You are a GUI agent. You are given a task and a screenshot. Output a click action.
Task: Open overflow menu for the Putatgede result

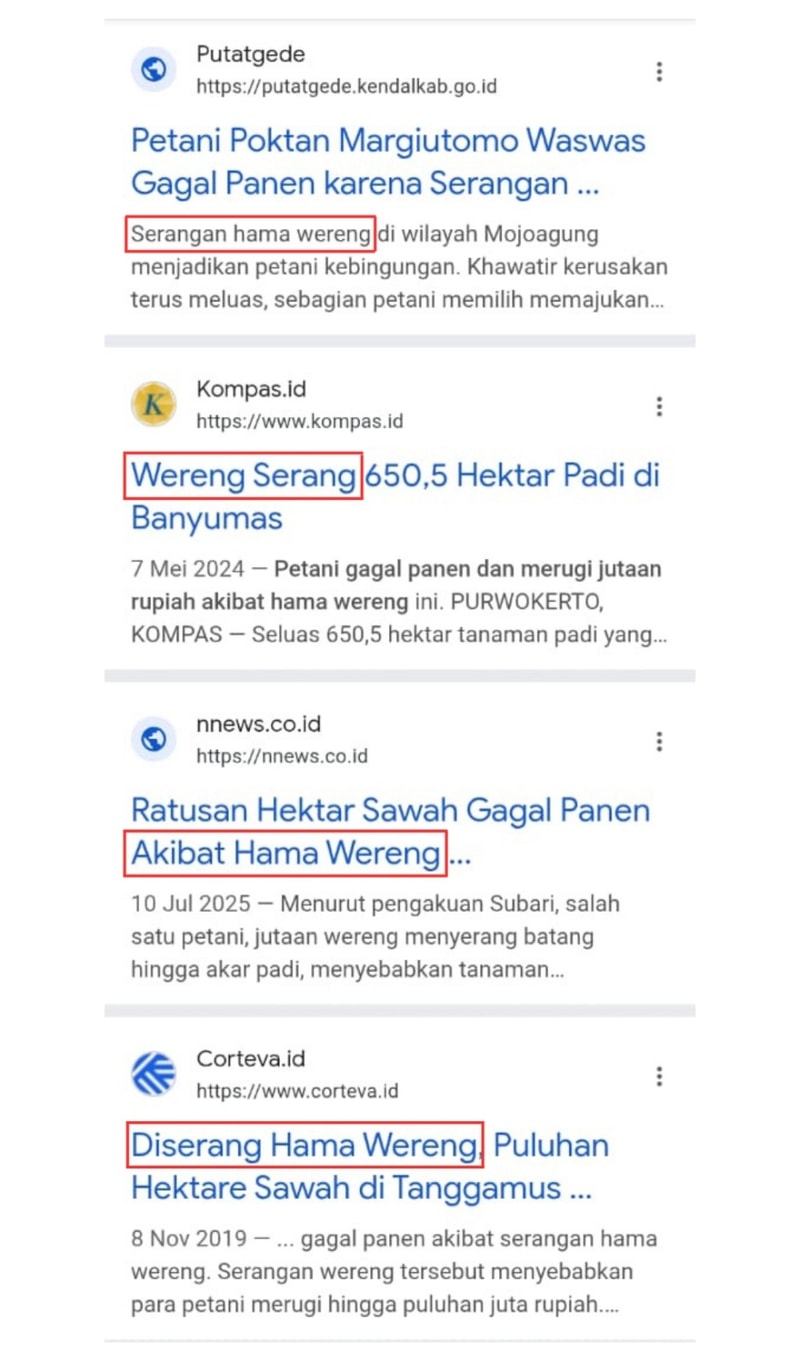click(x=659, y=72)
